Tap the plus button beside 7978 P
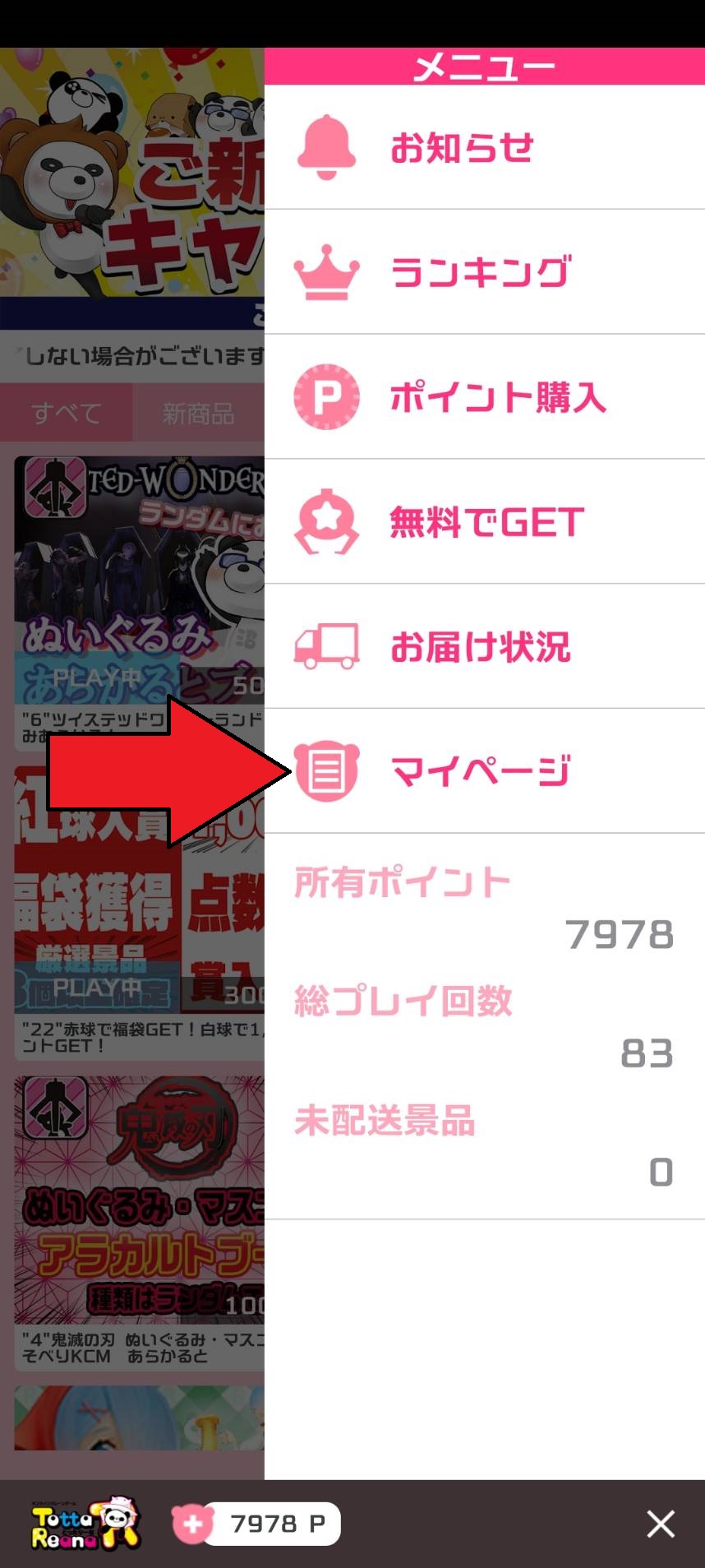705x1568 pixels. [192, 1524]
